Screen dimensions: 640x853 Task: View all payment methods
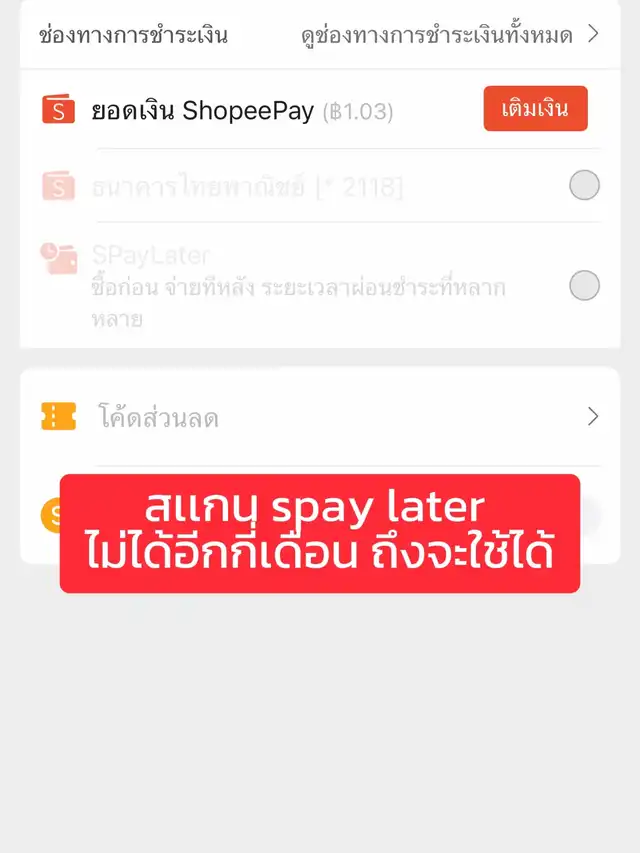point(448,36)
